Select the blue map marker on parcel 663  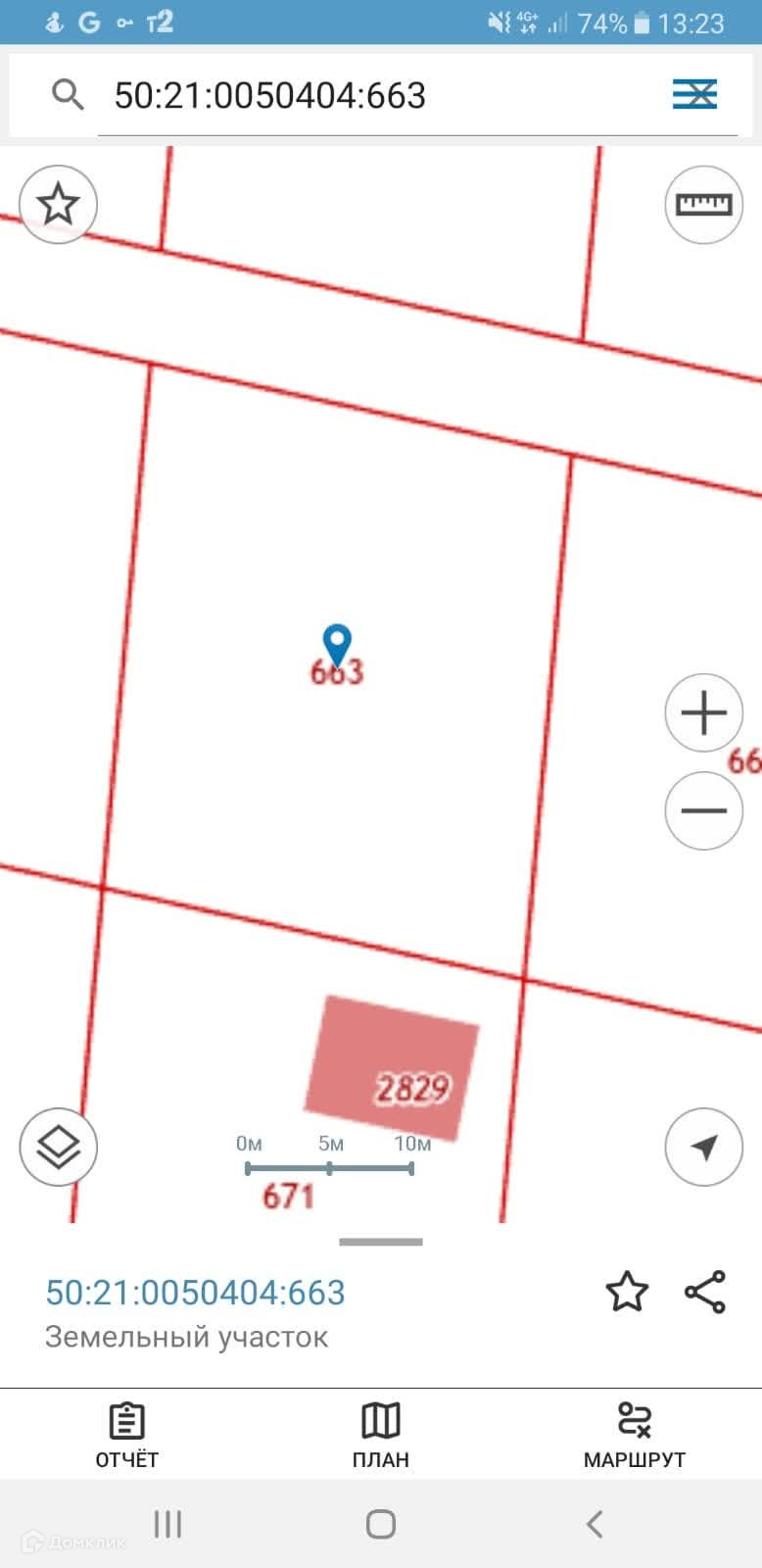tap(337, 644)
